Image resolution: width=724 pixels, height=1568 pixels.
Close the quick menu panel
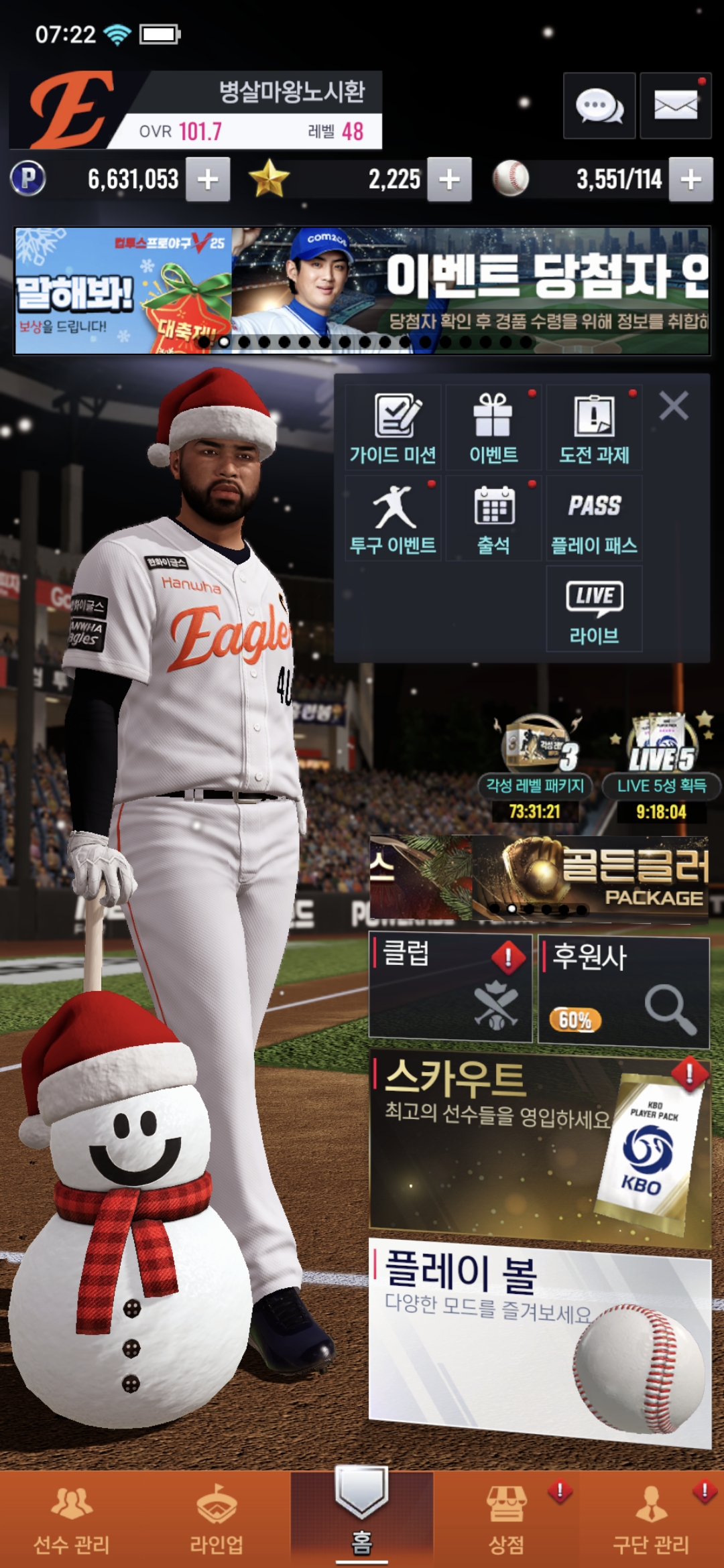673,406
